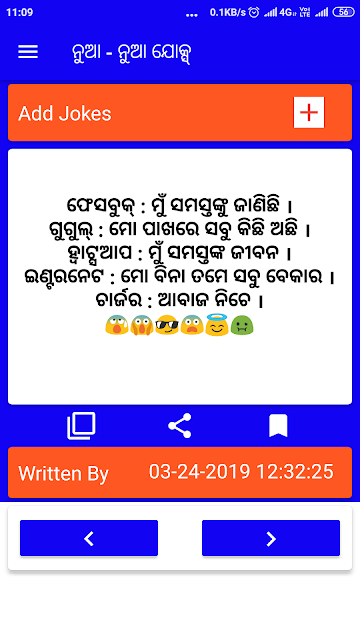Viewport: 360px width, 640px height.
Task: Open the hamburger drawer menu
Action: click(x=28, y=52)
